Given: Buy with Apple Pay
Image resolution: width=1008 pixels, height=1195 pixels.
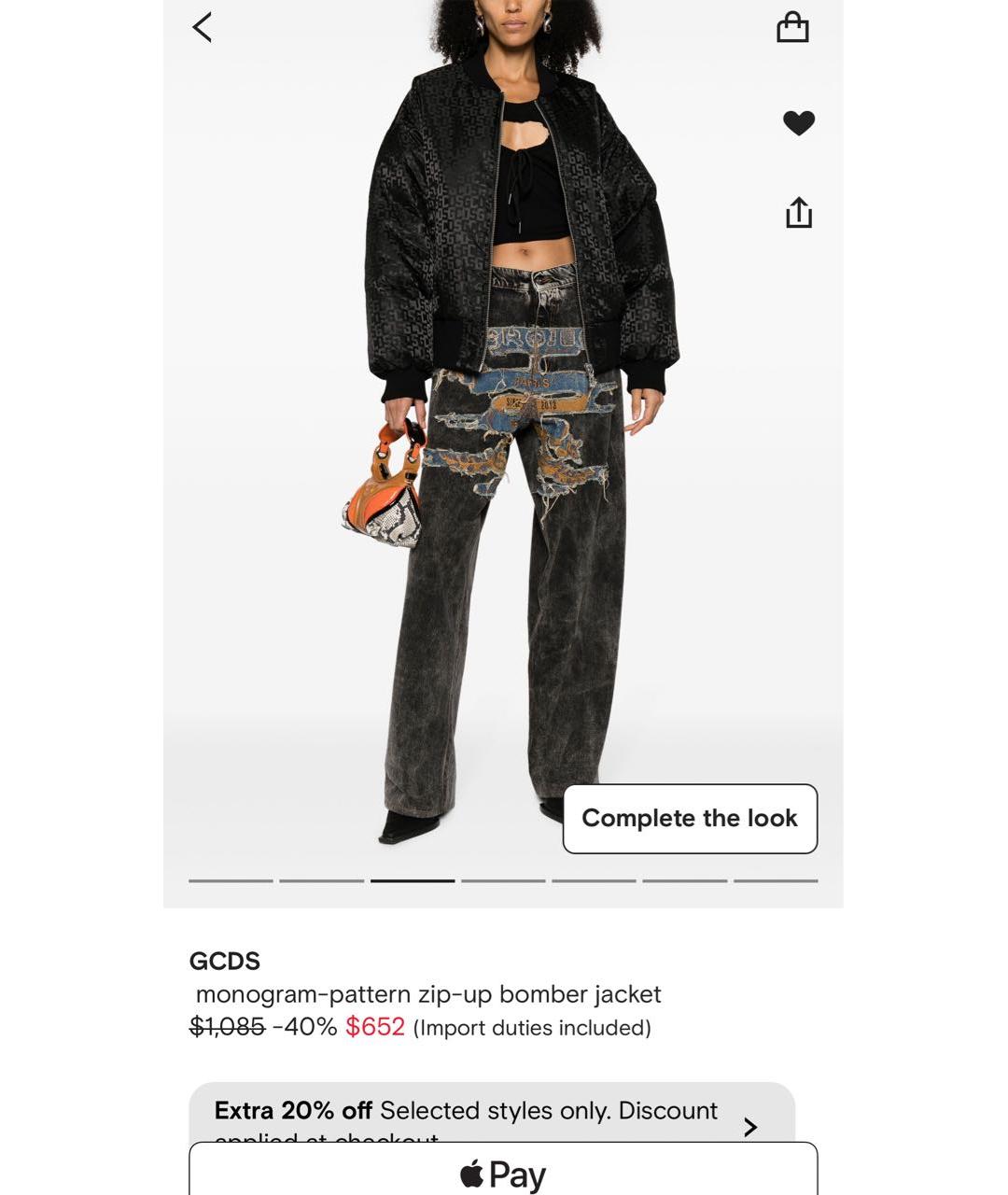Looking at the screenshot, I should coord(503,1172).
